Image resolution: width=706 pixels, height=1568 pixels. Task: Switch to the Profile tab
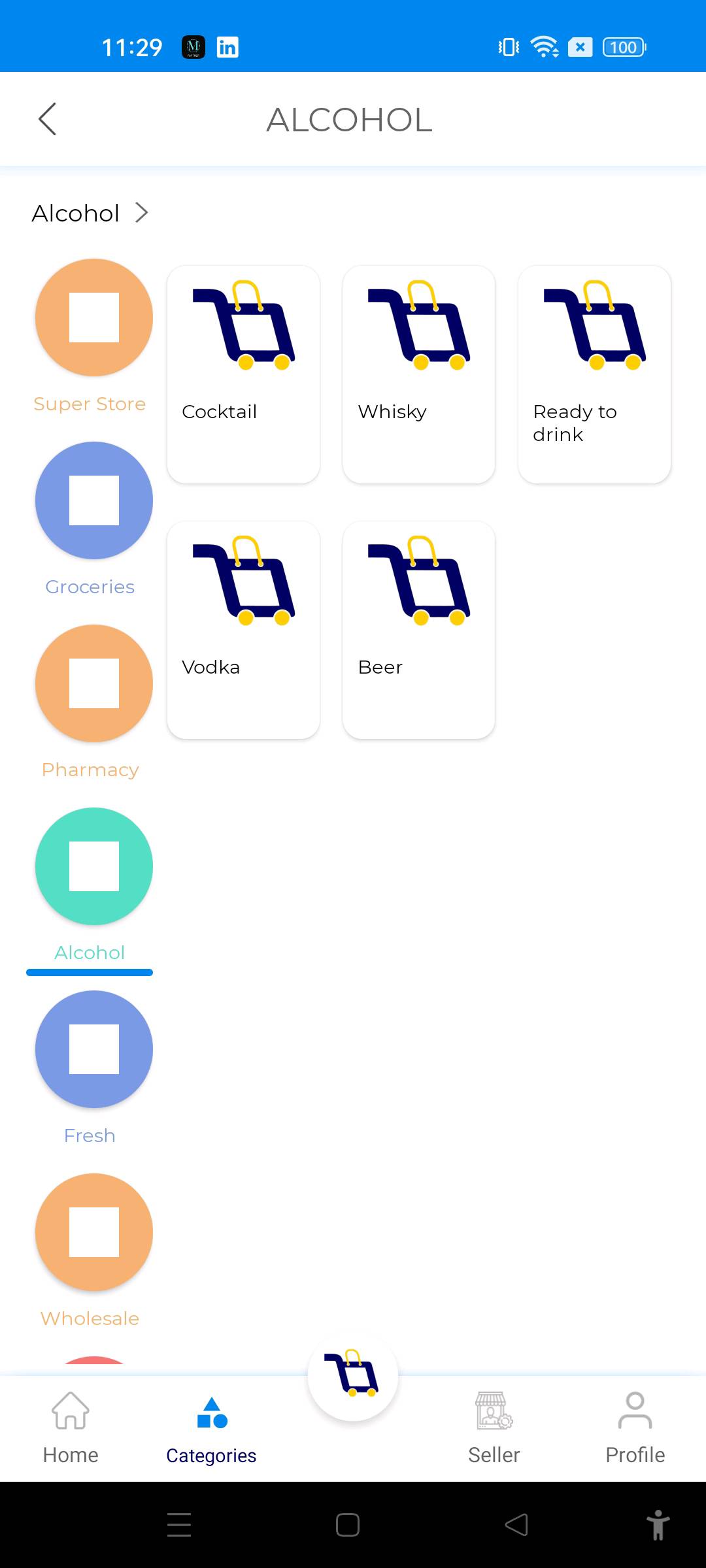point(635,1428)
